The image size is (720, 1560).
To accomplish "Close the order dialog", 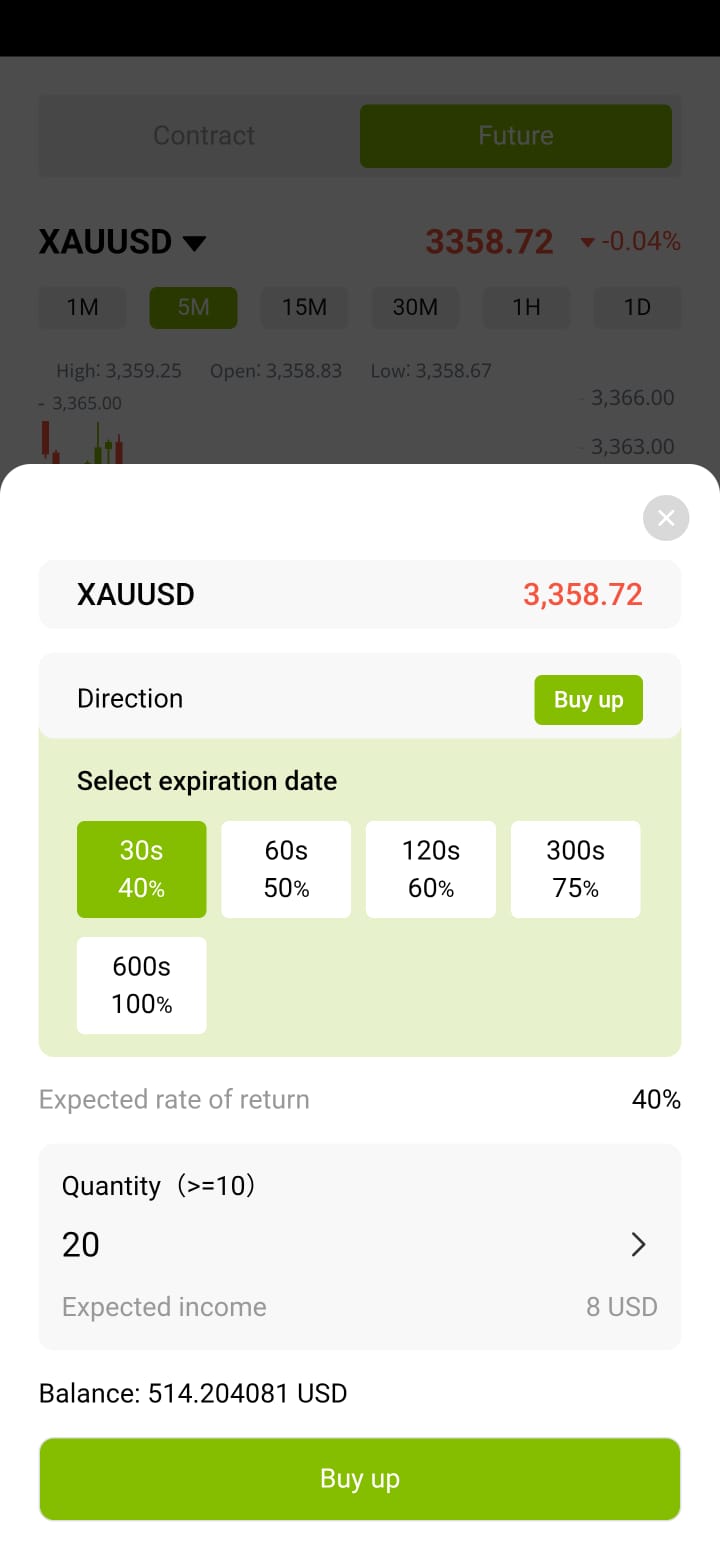I will click(x=666, y=518).
